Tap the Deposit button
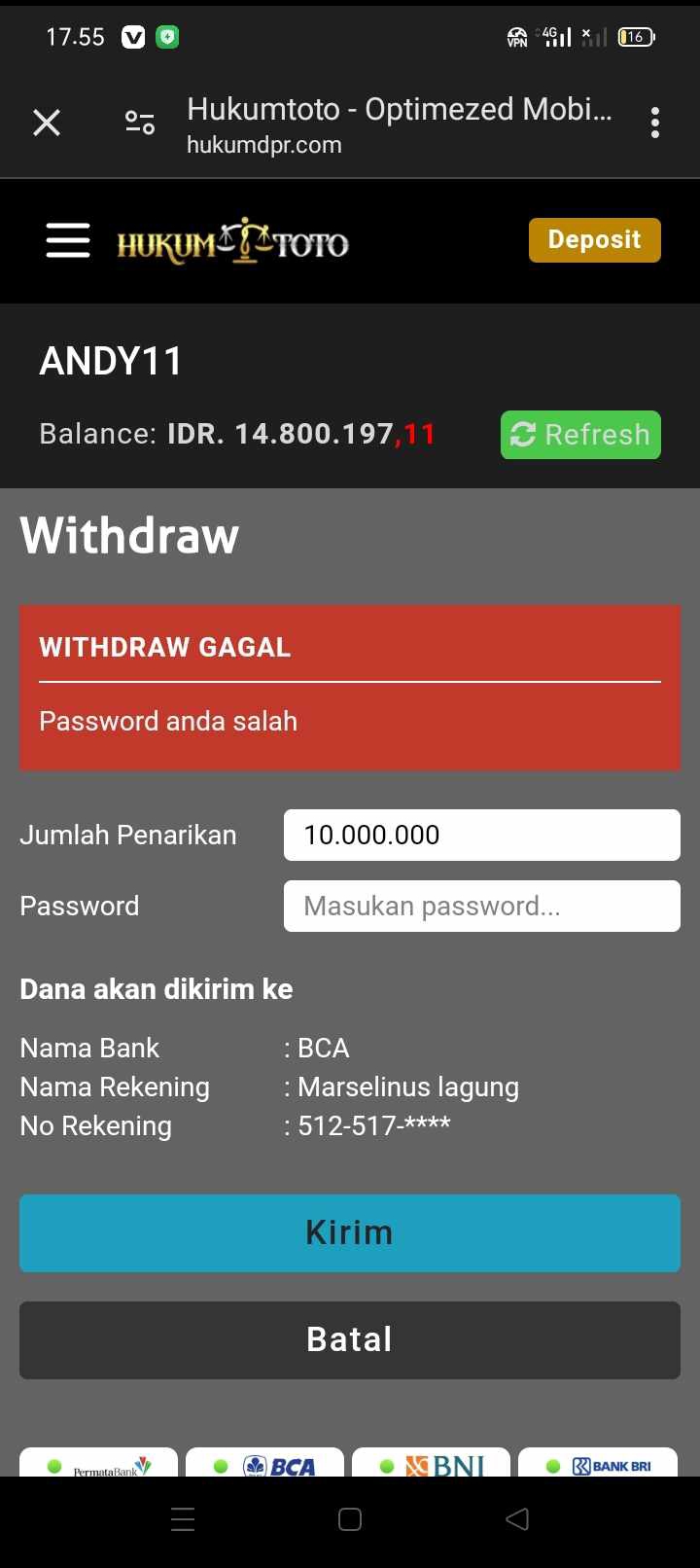The width and height of the screenshot is (700, 1568). click(x=594, y=240)
